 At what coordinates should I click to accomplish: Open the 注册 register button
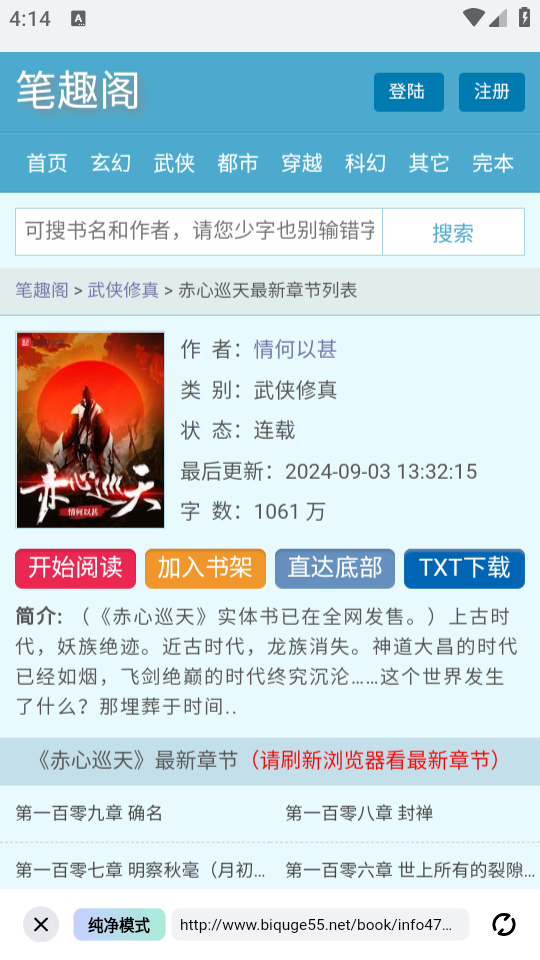tap(492, 92)
